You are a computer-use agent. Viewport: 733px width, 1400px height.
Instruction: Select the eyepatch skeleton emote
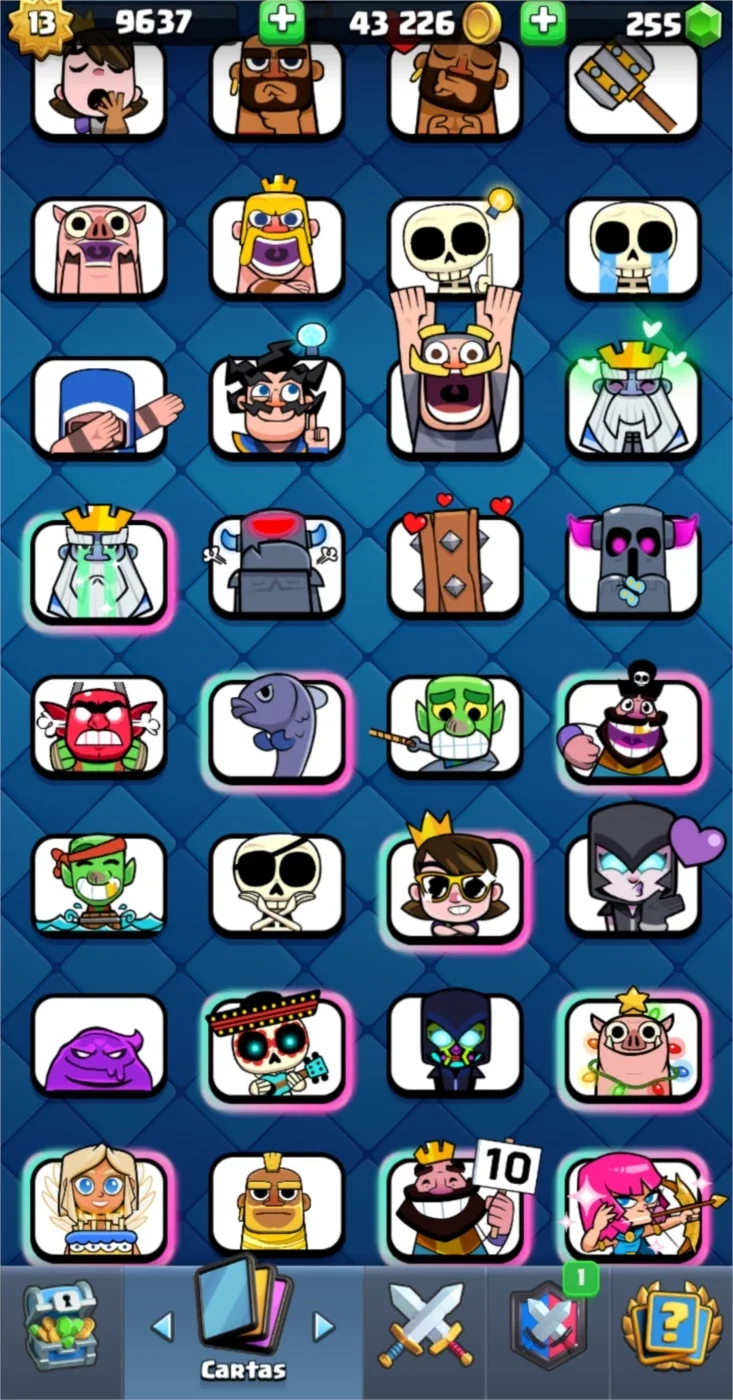point(277,884)
